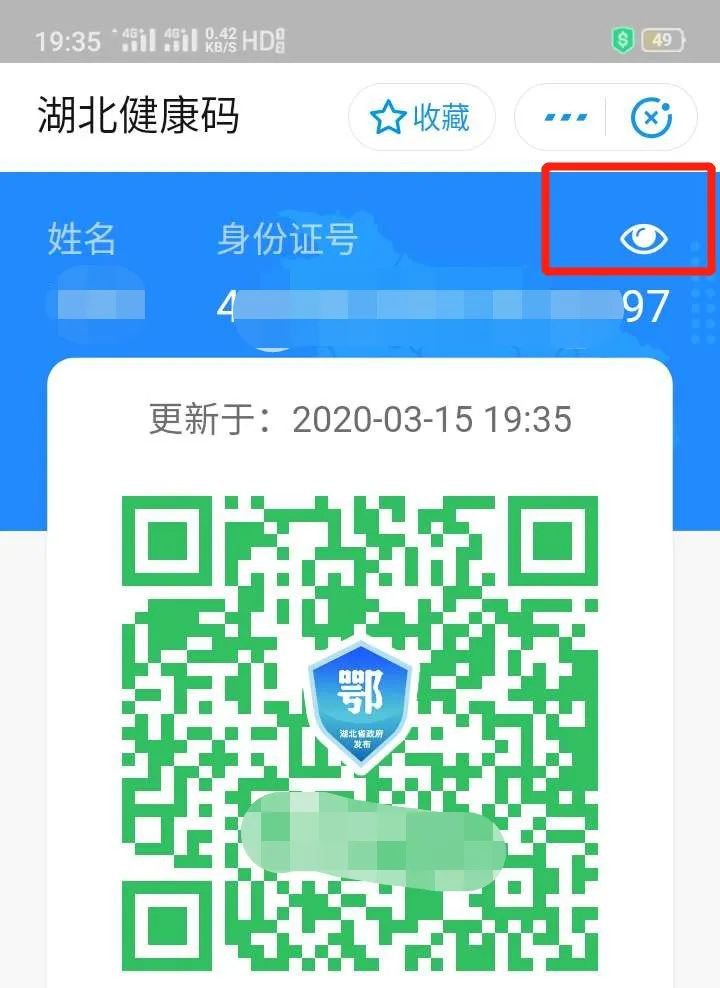Tap the 收藏 favorite button
This screenshot has height=988, width=720.
421,118
